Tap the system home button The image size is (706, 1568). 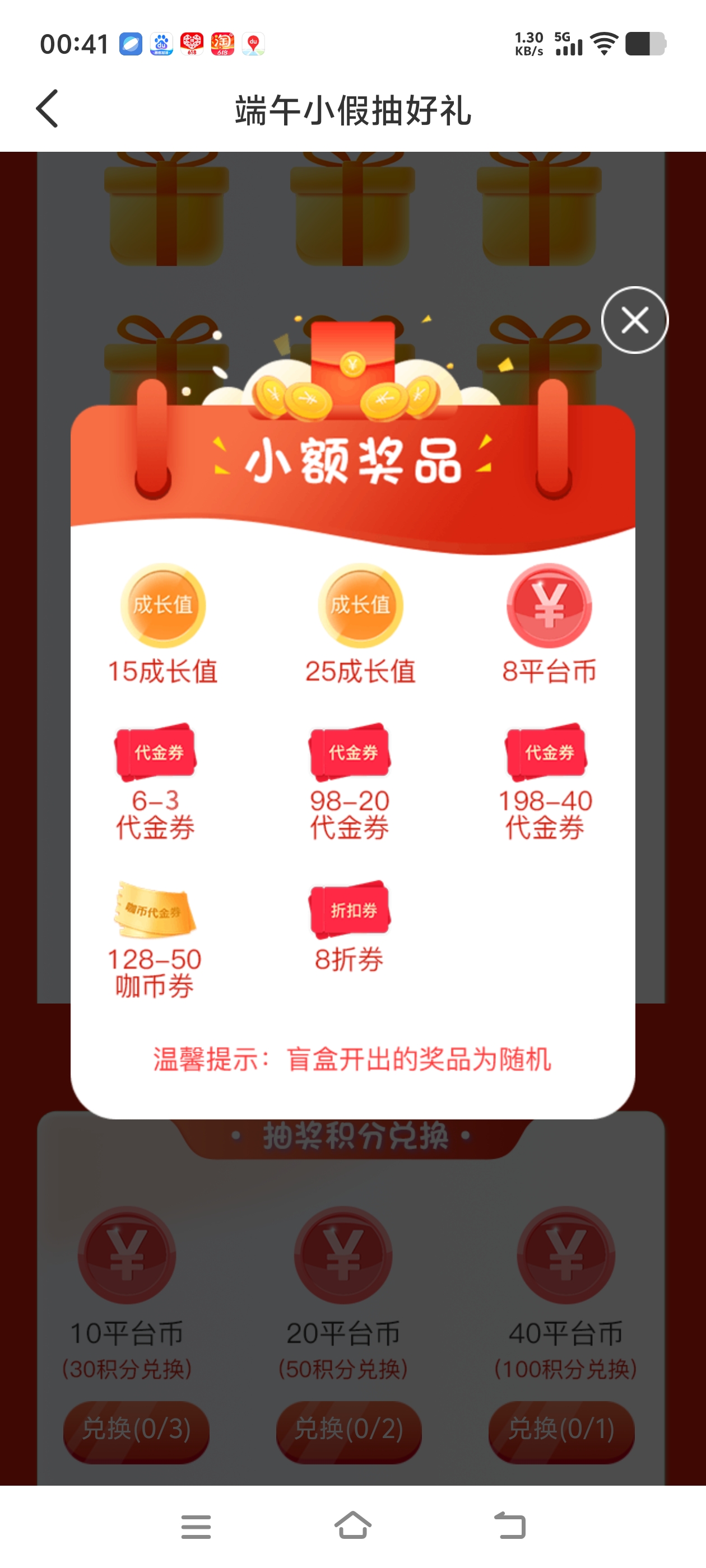click(x=352, y=1525)
